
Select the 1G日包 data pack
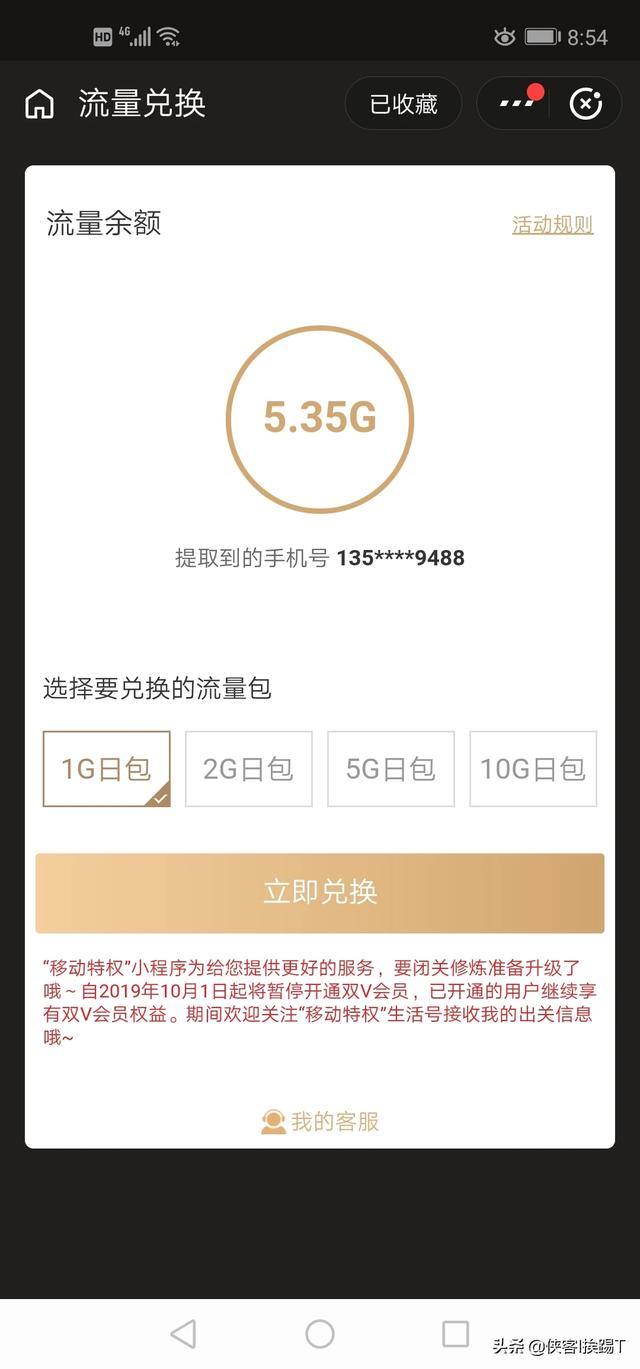[x=106, y=769]
